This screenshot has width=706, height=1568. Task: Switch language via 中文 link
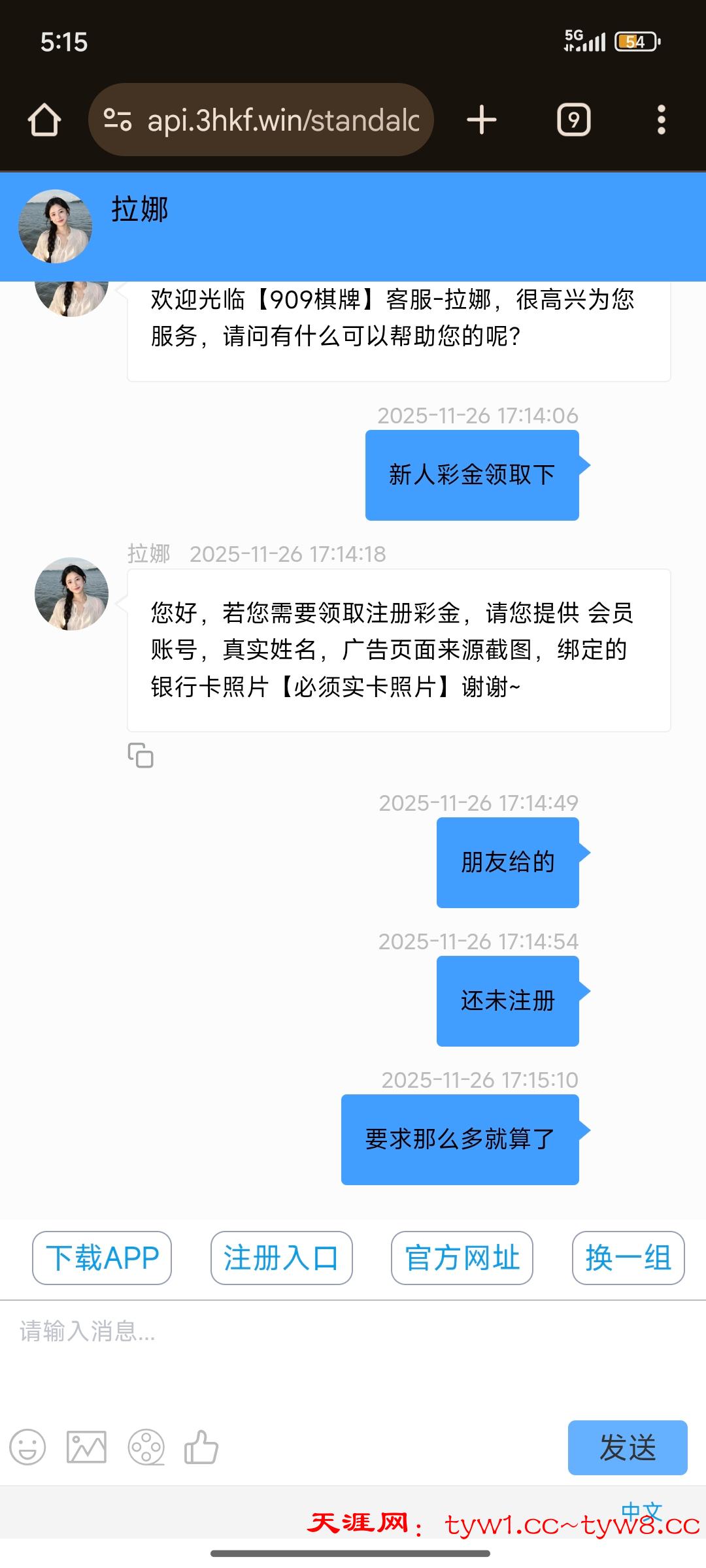pos(641,1511)
